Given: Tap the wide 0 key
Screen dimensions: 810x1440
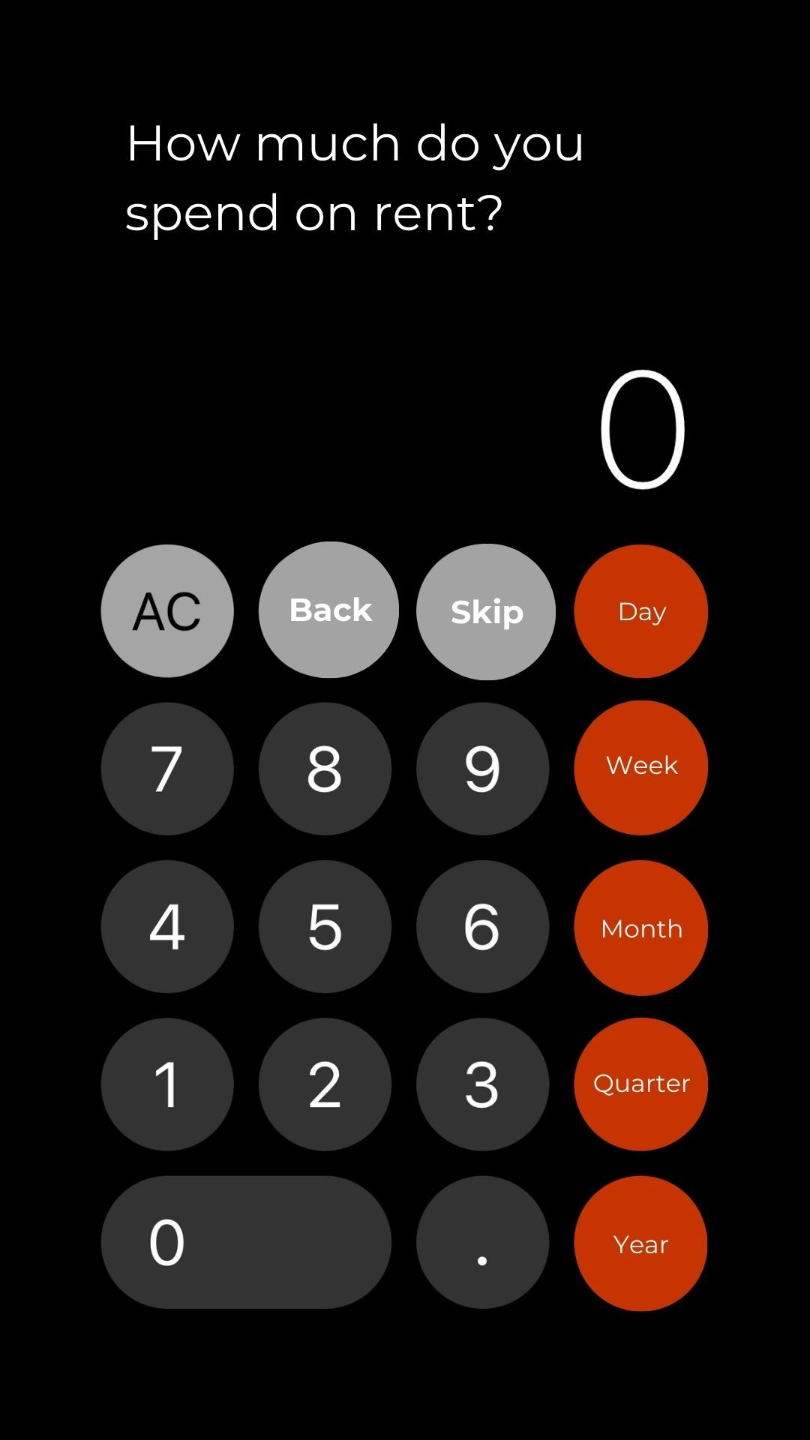Looking at the screenshot, I should click(x=246, y=1242).
